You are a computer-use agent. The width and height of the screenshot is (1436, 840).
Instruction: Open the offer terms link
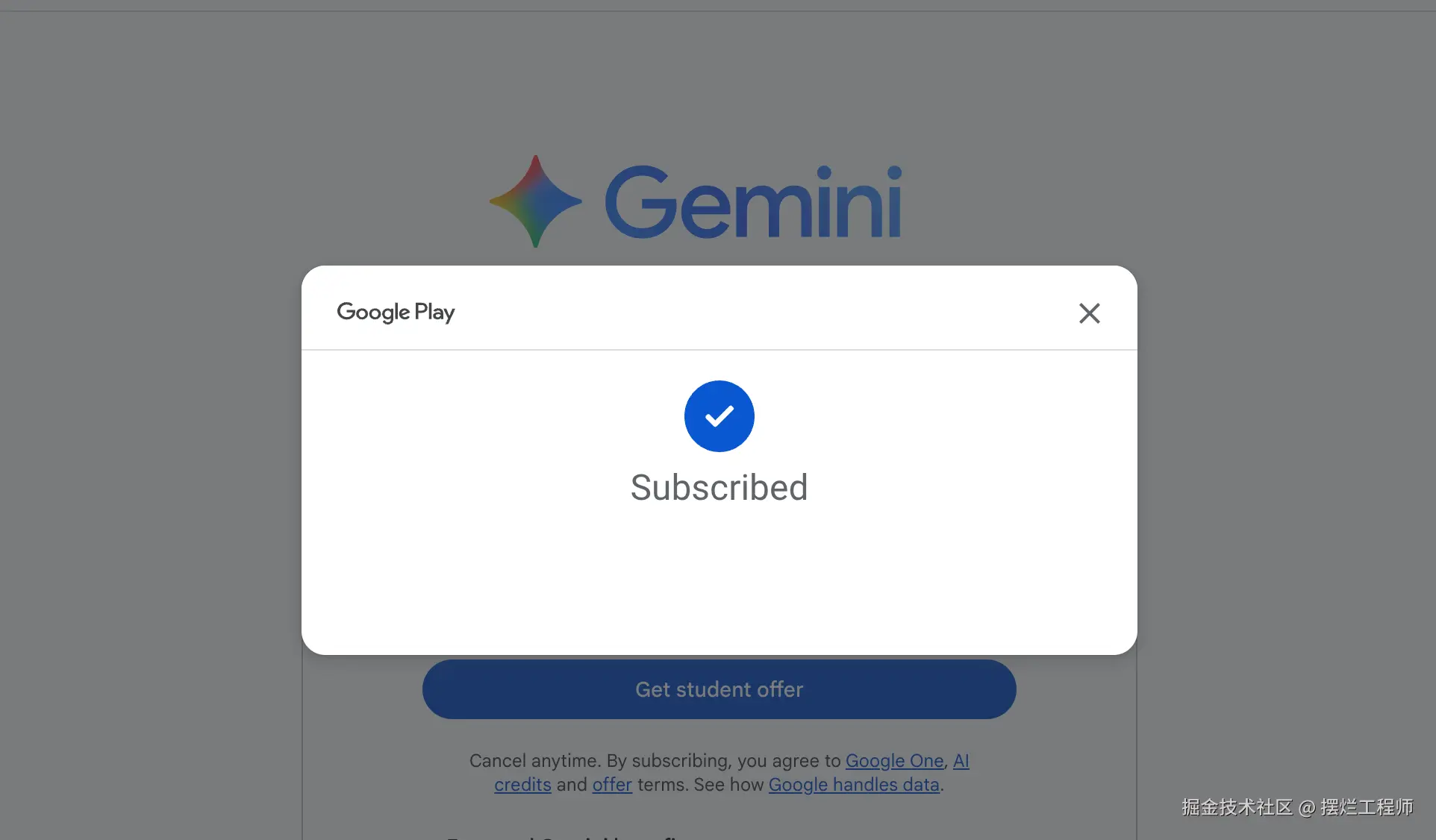(612, 785)
